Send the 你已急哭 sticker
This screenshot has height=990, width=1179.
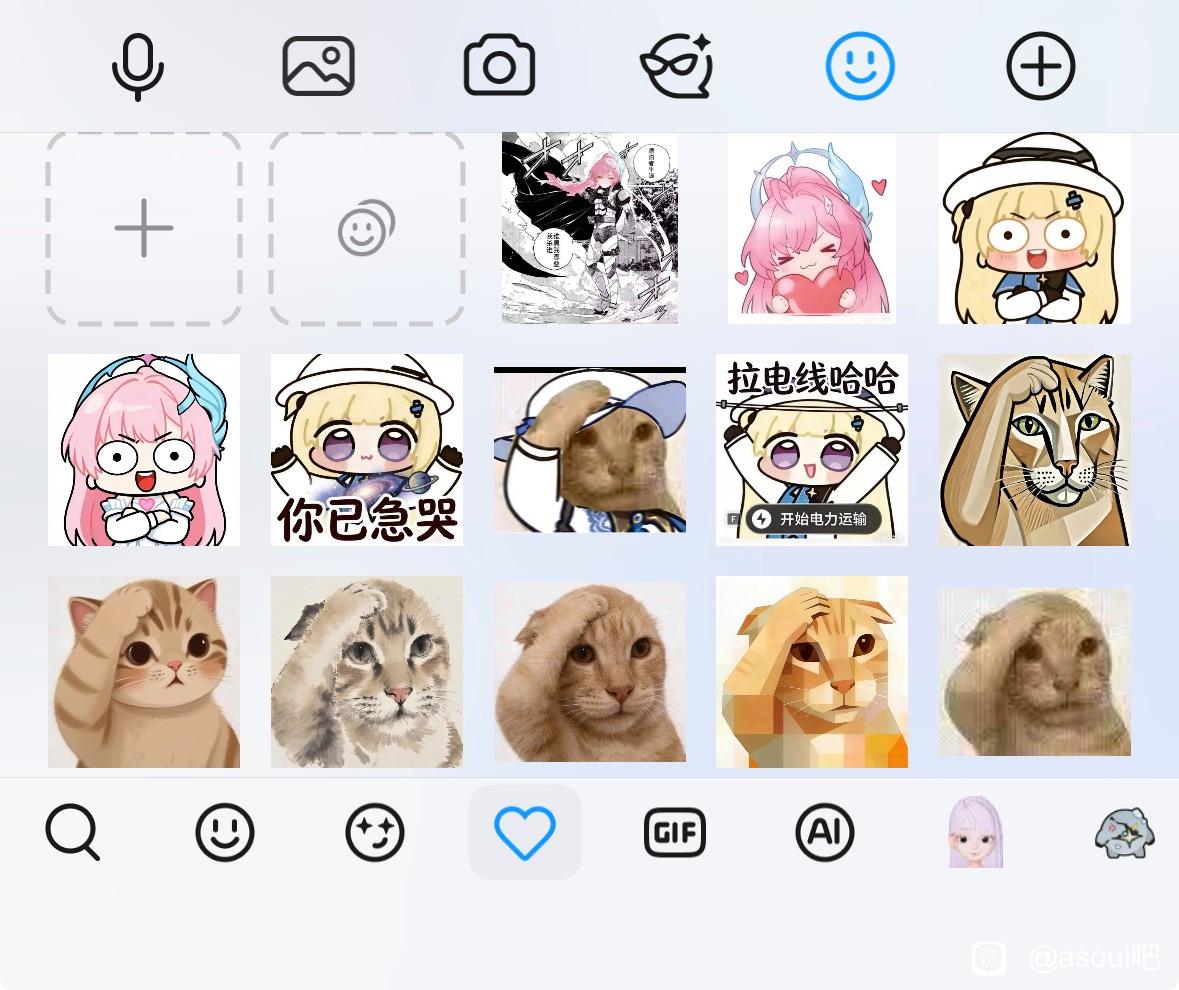(x=367, y=450)
